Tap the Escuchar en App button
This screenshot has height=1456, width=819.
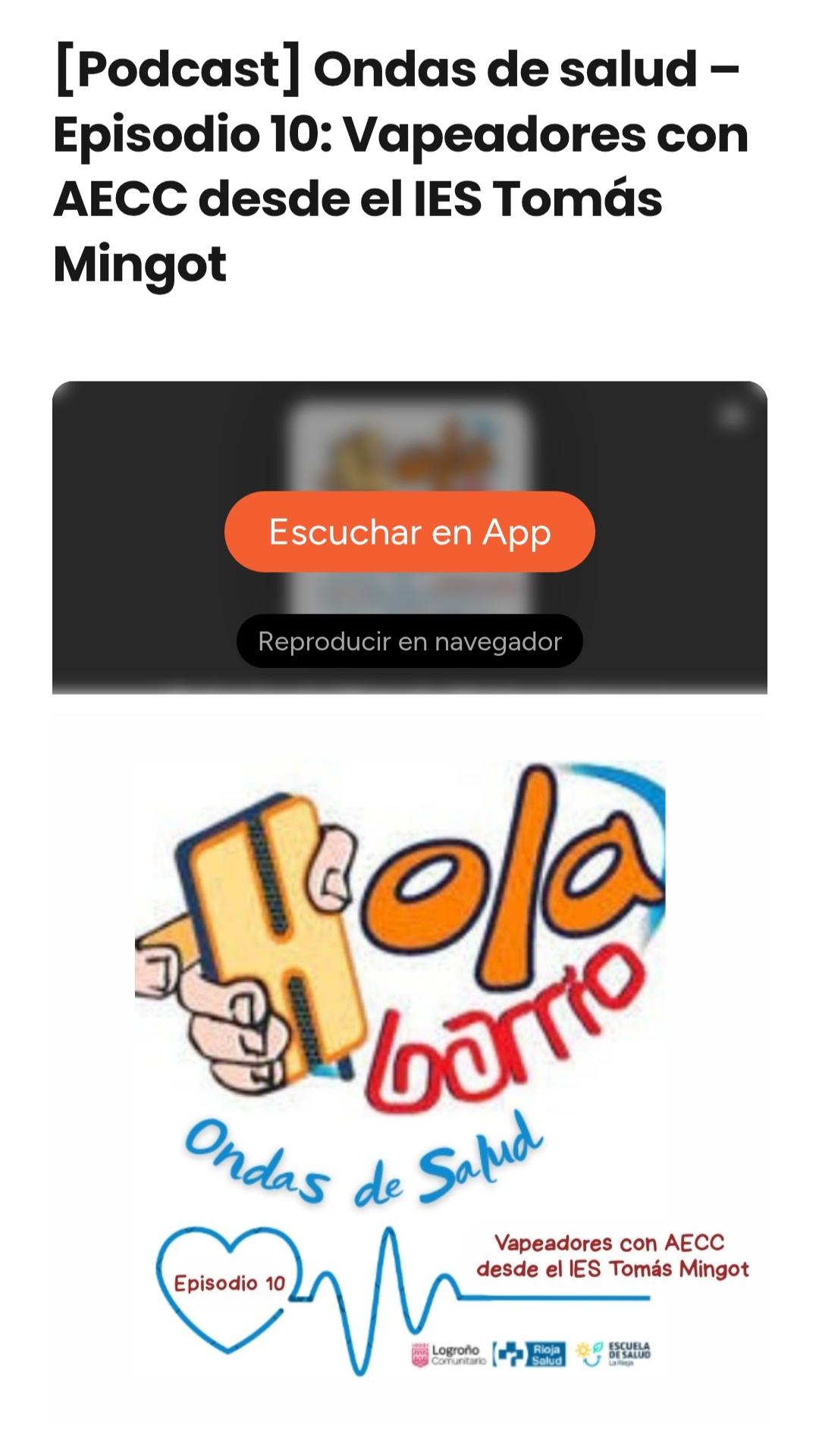click(409, 532)
